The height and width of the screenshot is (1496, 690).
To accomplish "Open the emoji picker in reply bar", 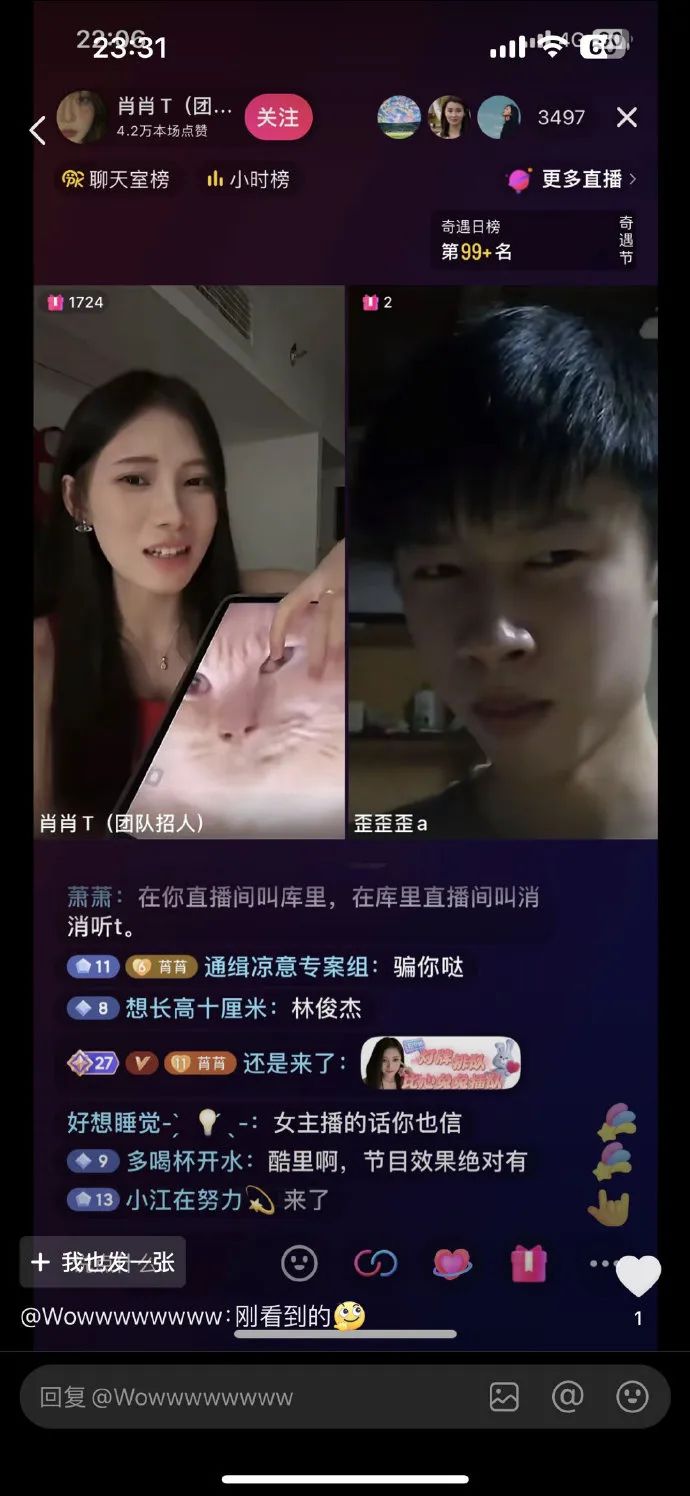I will coord(632,1397).
